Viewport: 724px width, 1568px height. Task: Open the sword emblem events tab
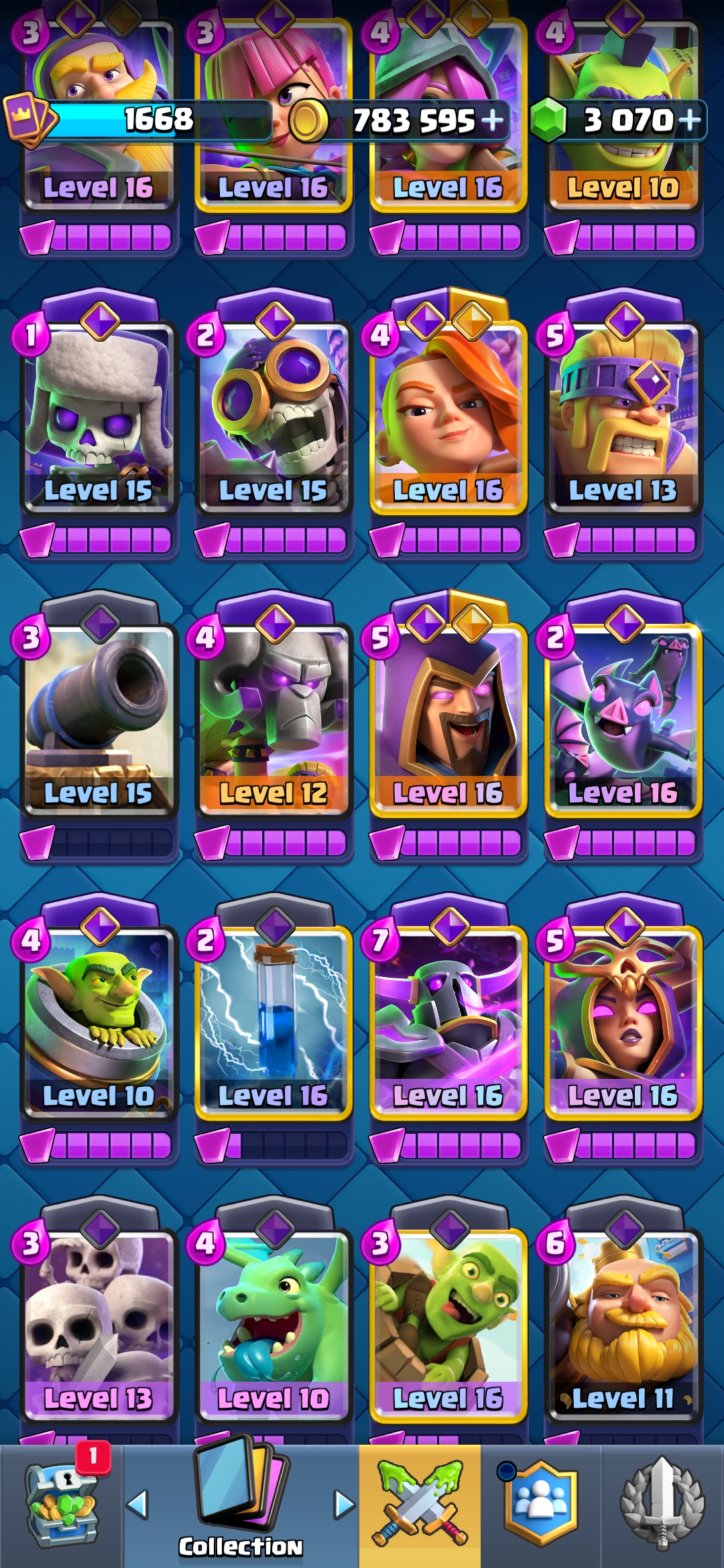click(x=662, y=1506)
